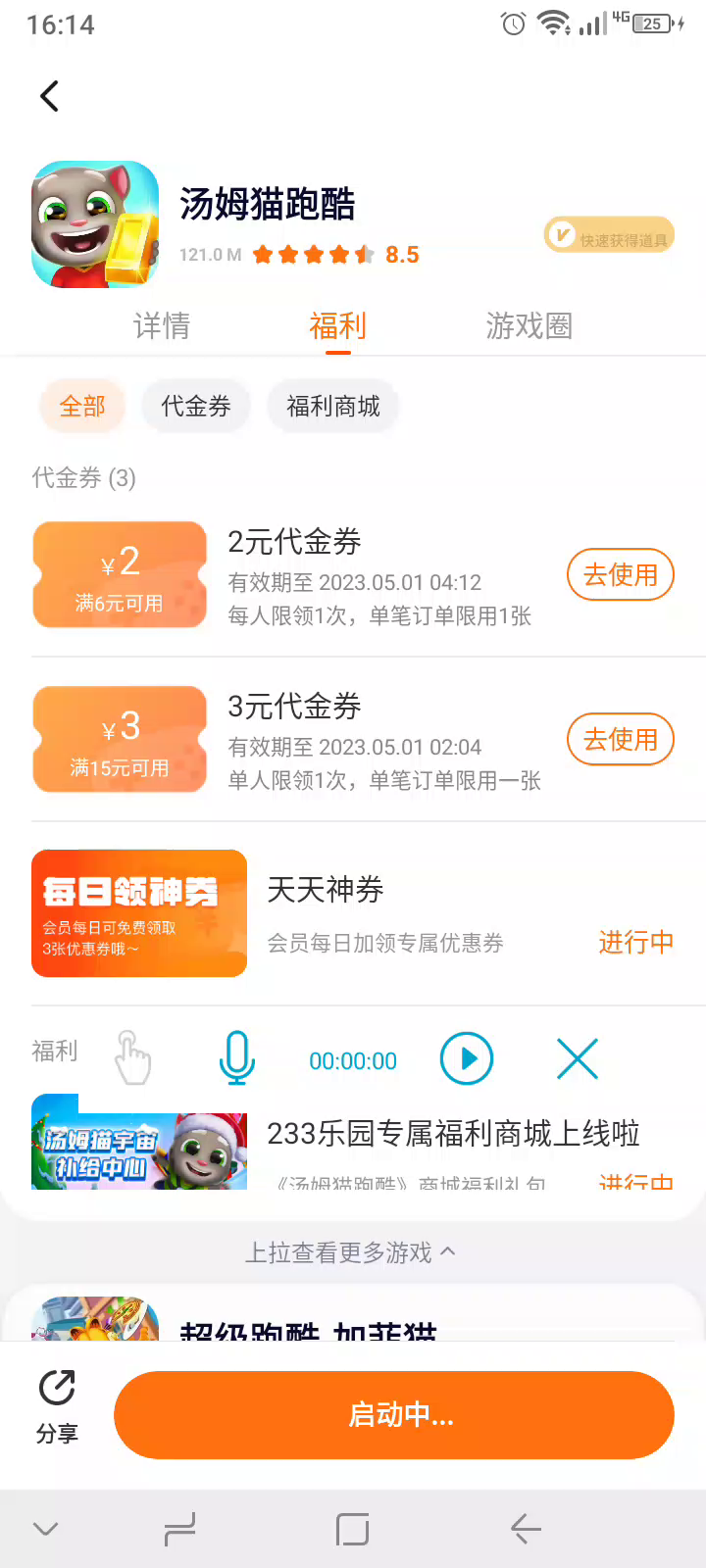The height and width of the screenshot is (1568, 706).
Task: Tap 去使用 for the 3元代金券
Action: coord(620,739)
